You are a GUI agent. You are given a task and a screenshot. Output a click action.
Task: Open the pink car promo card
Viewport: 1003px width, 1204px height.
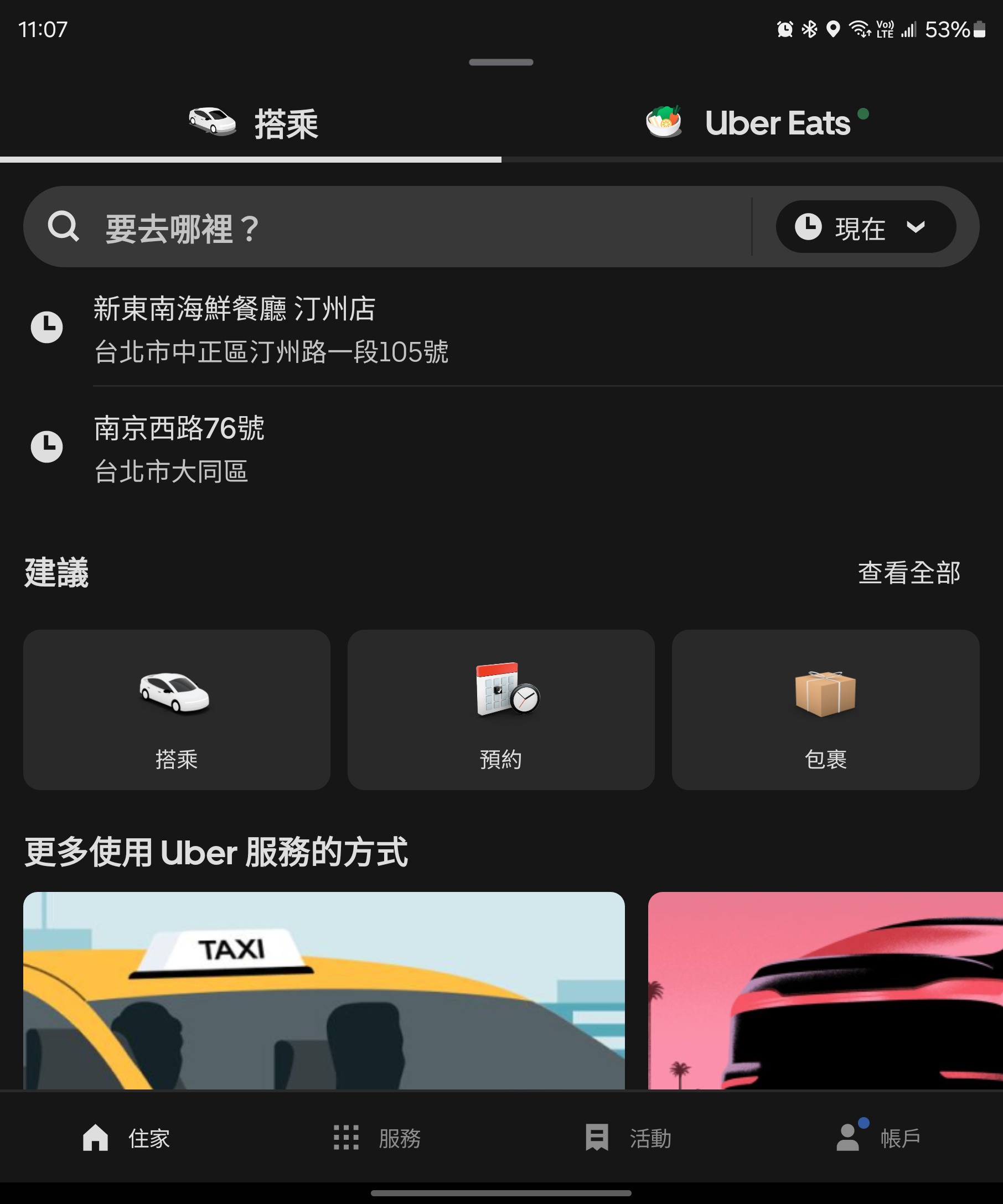pyautogui.click(x=825, y=991)
